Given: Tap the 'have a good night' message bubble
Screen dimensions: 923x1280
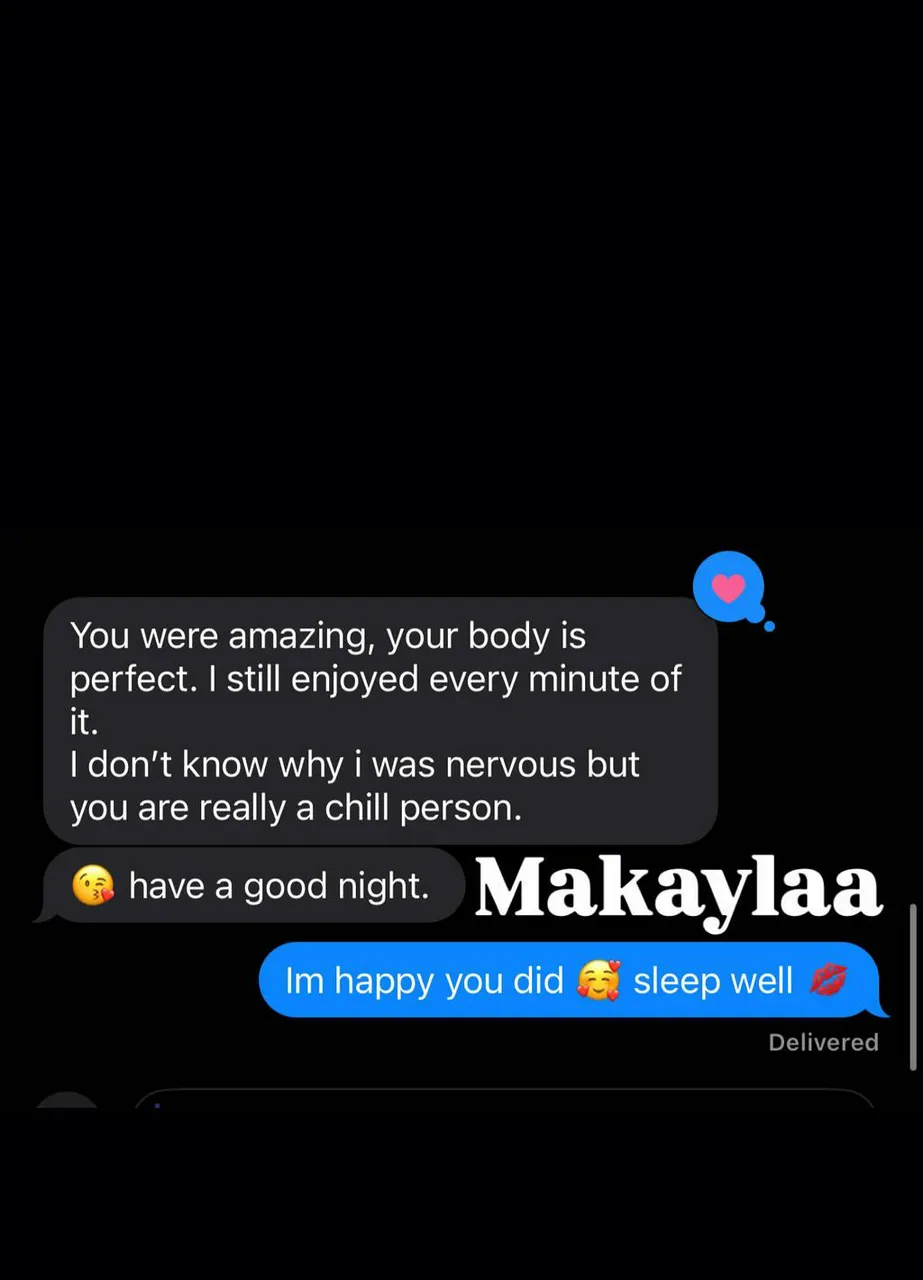Looking at the screenshot, I should point(250,885).
